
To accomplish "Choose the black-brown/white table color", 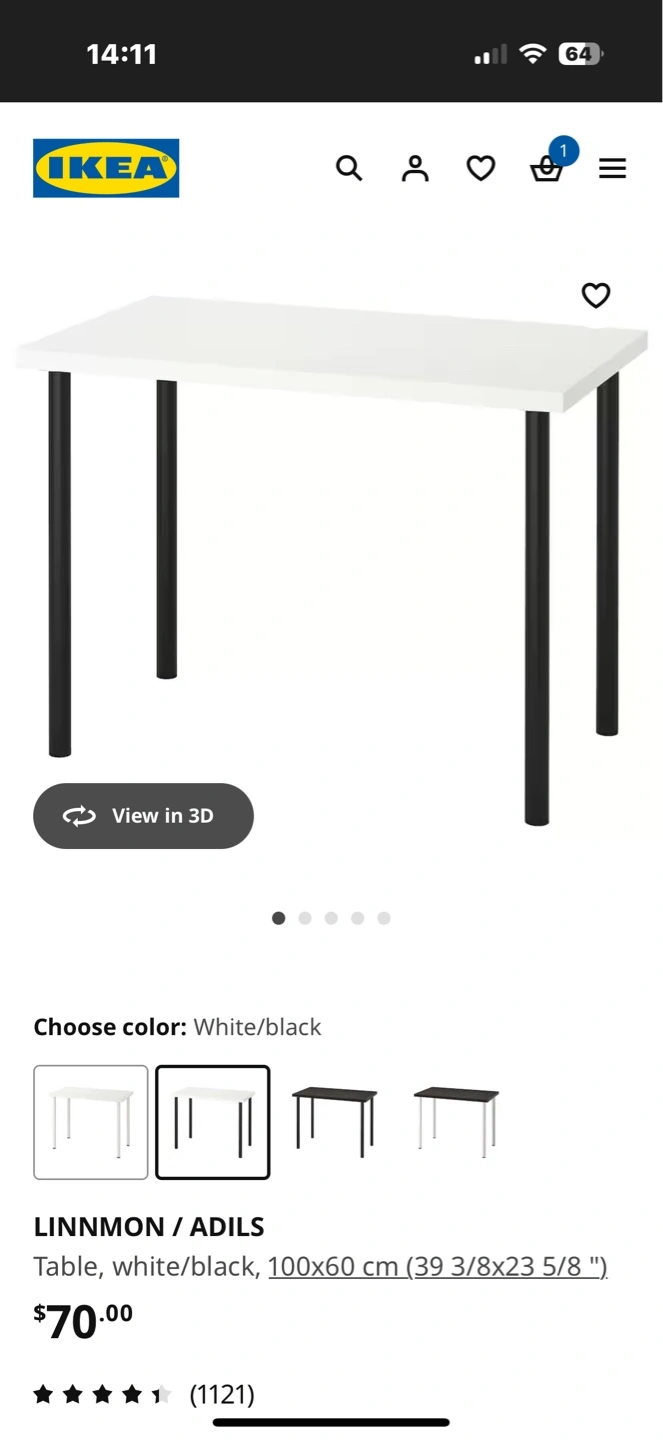I will (x=456, y=1122).
